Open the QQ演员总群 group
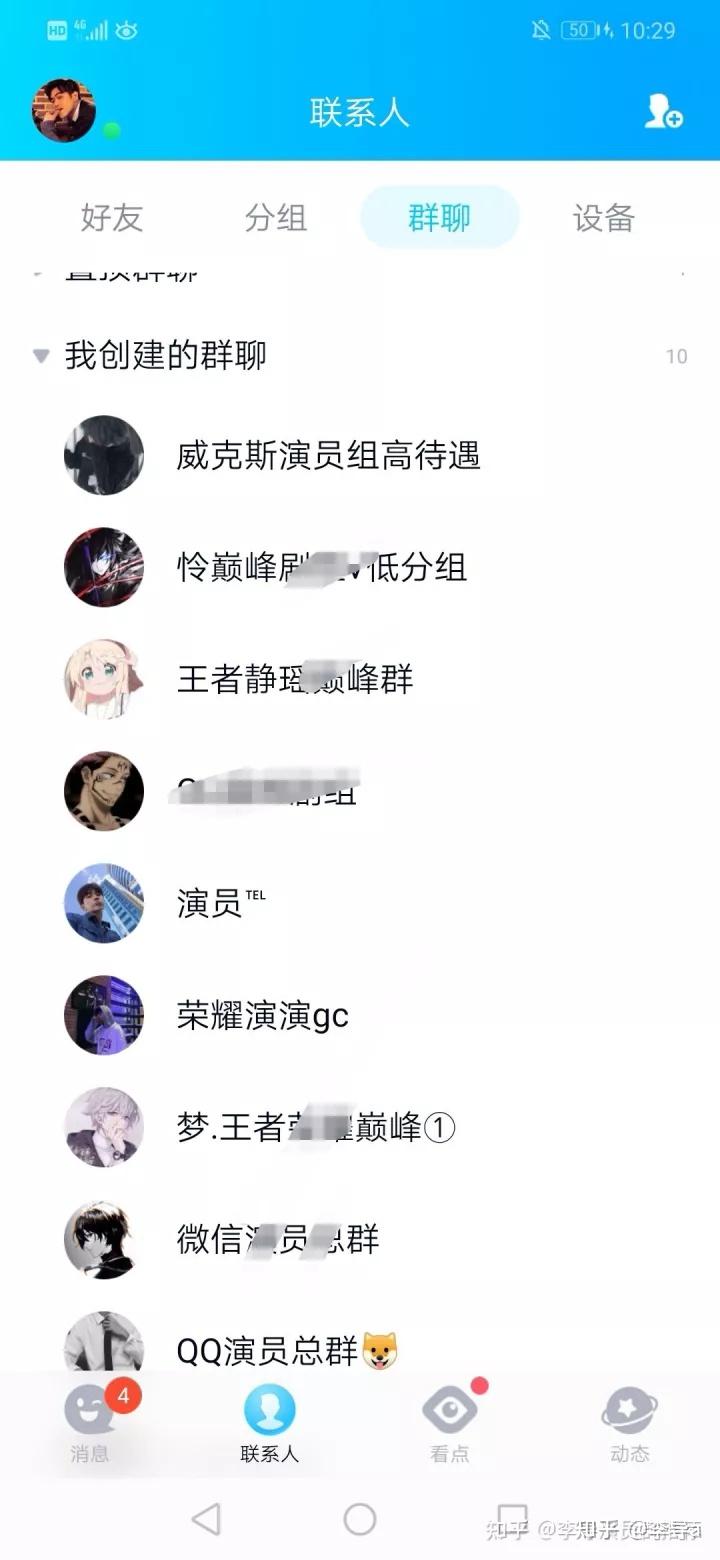Screen dimensions: 720x1560 coord(286,1350)
